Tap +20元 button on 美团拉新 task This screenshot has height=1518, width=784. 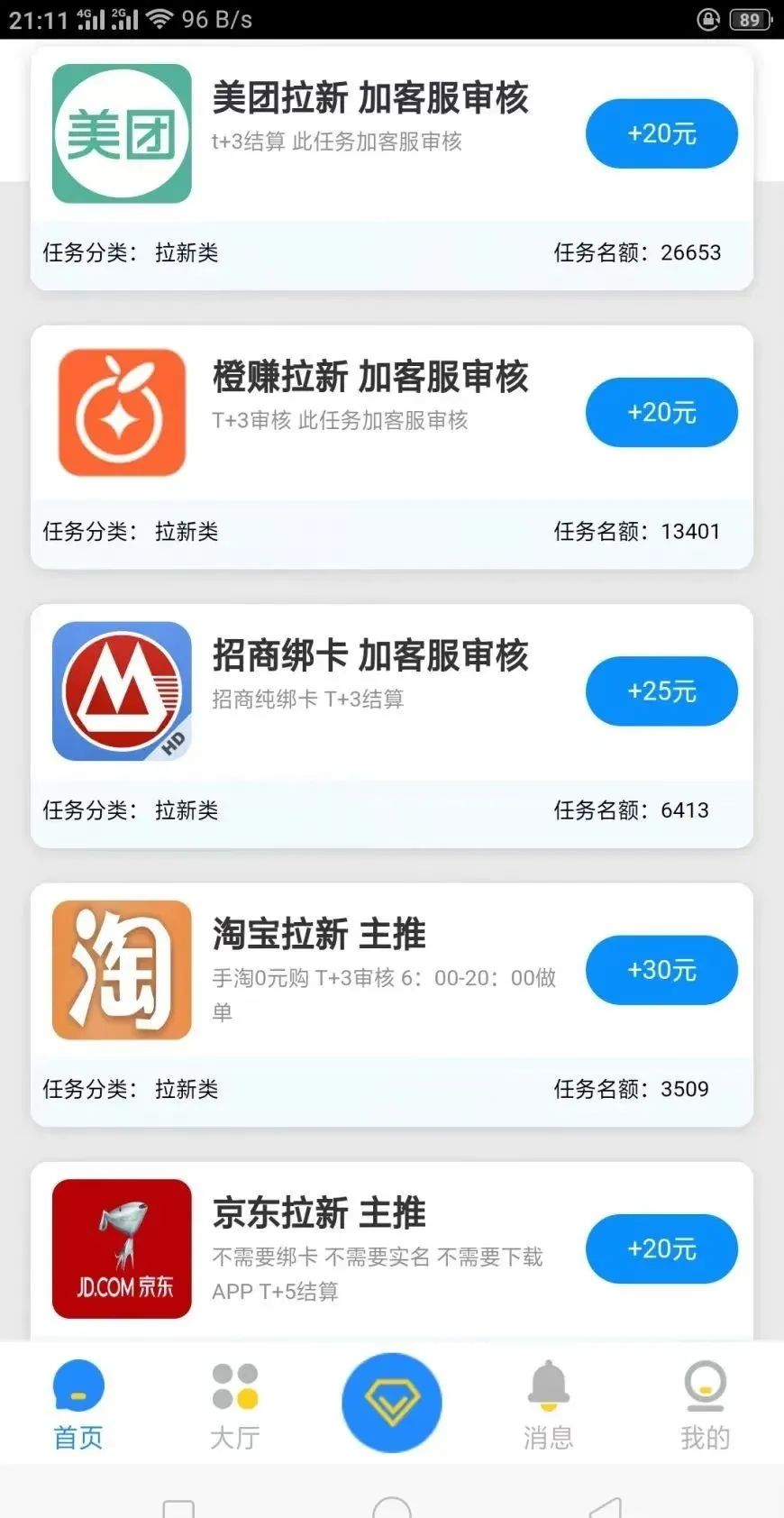(x=661, y=133)
